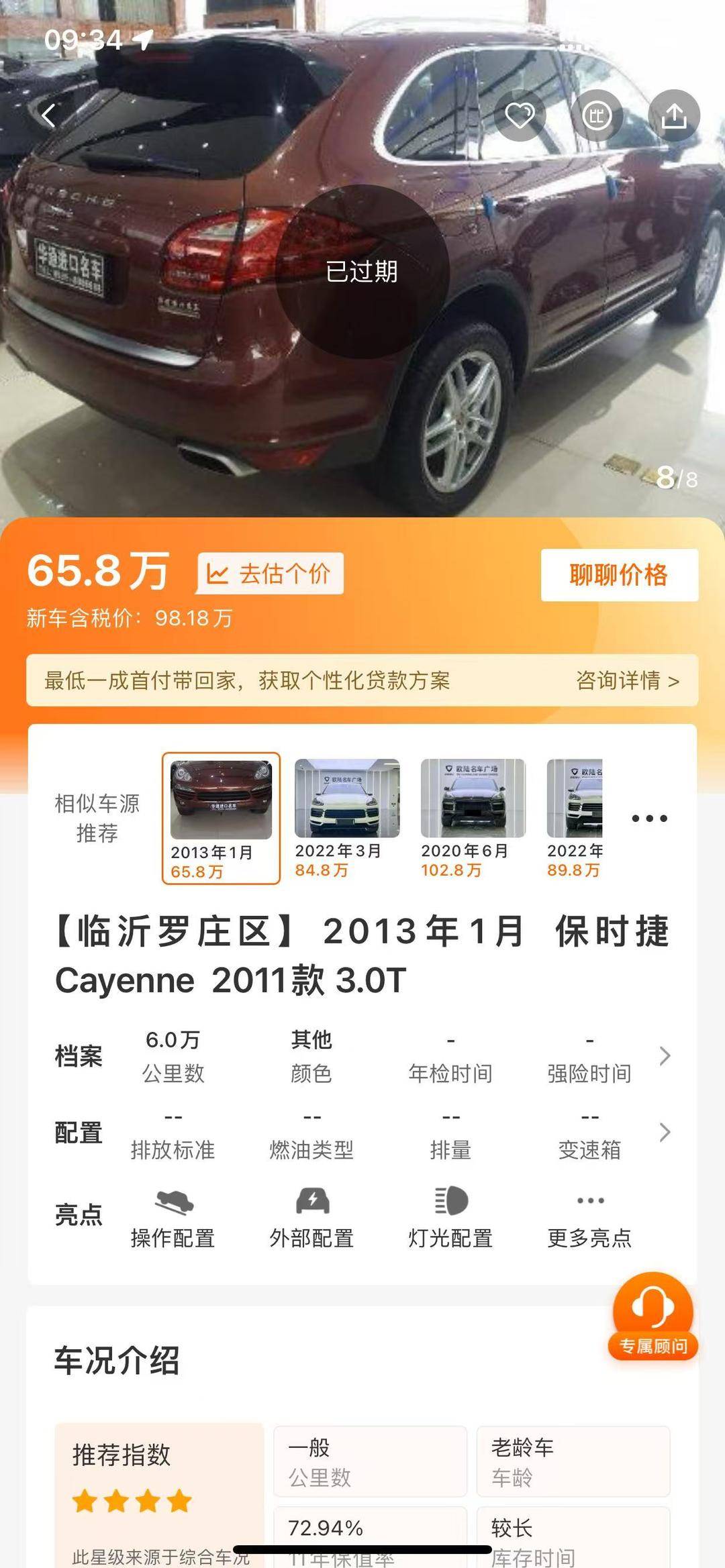This screenshot has height=1568, width=725.
Task: Select the 2013年1月 65.8万 similar car
Action: click(x=221, y=818)
